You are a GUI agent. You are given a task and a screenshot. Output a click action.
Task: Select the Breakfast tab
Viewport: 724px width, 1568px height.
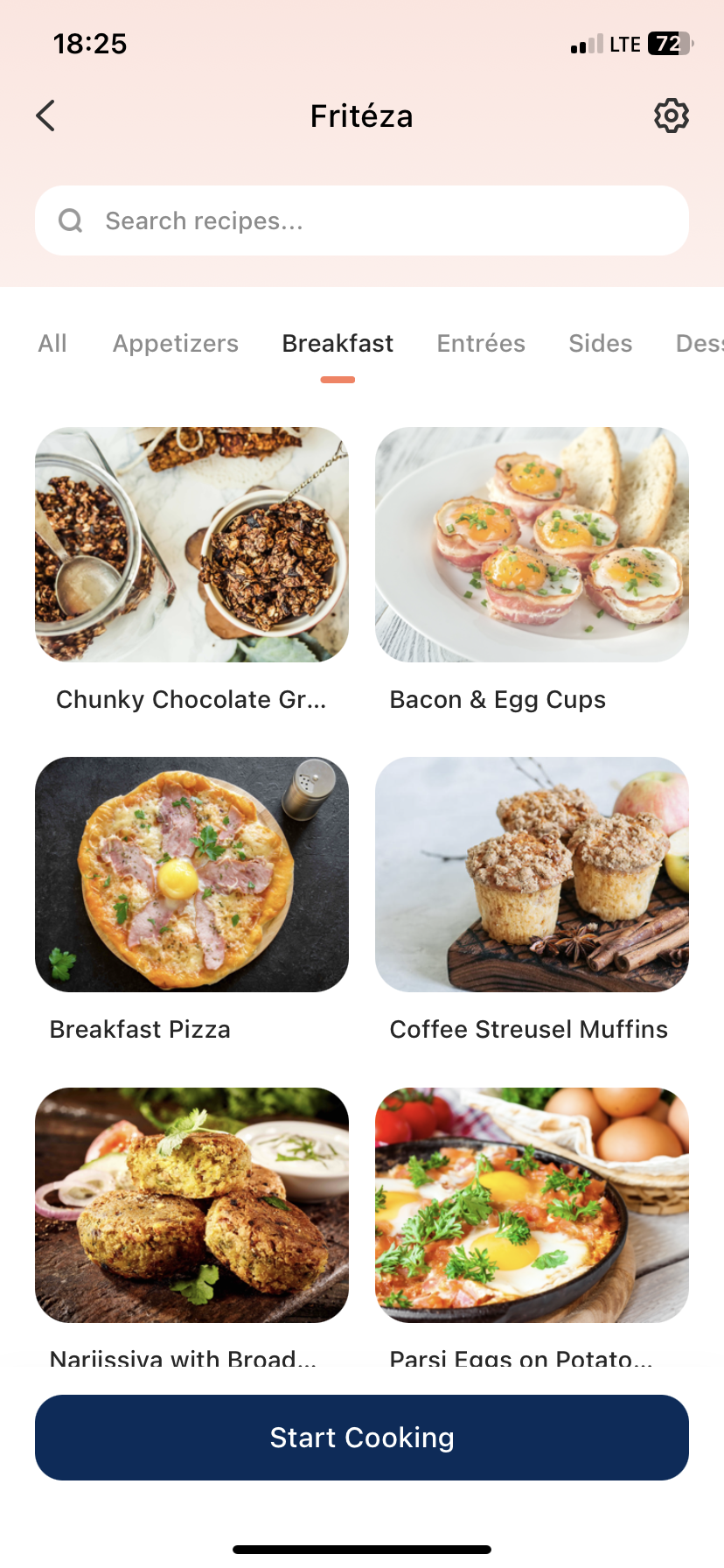tap(338, 343)
